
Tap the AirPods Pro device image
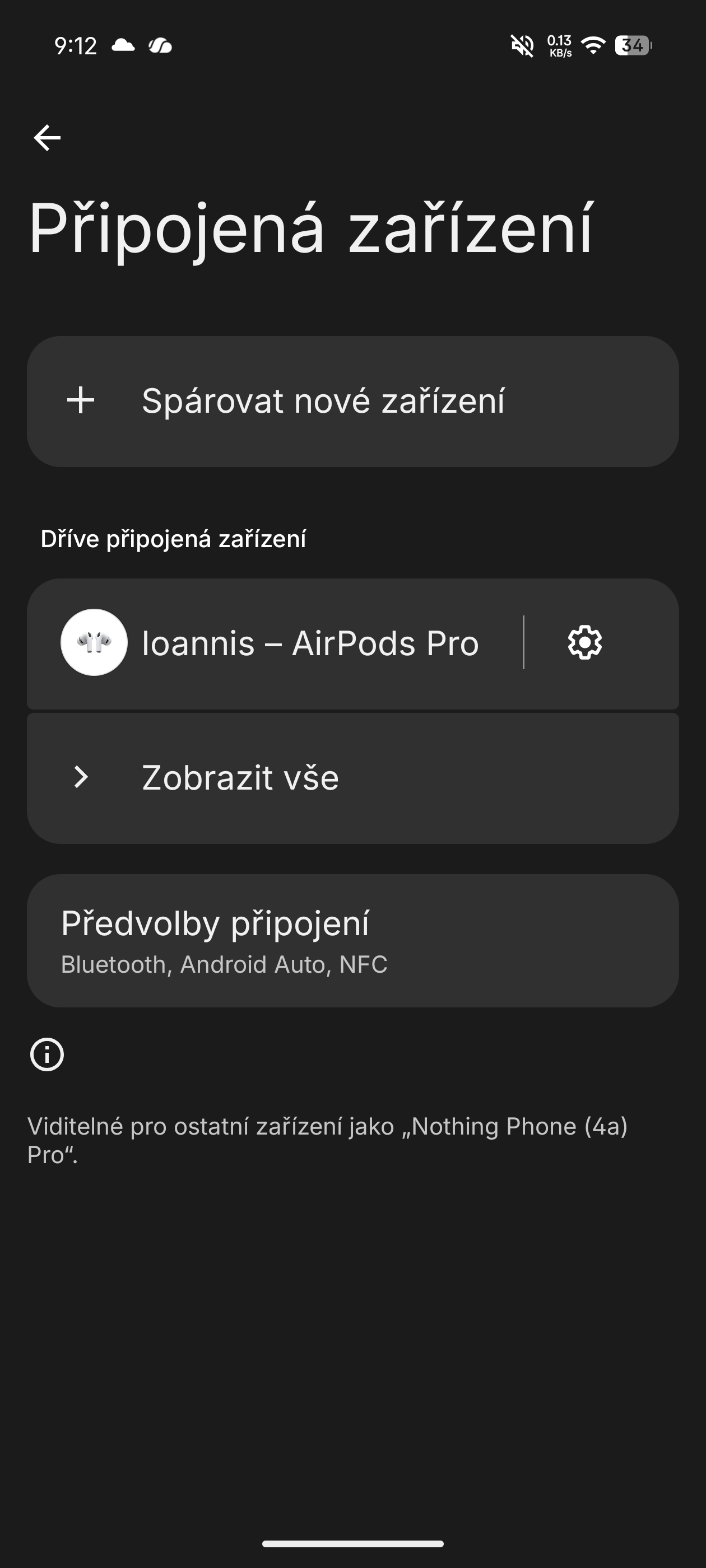[x=95, y=643]
